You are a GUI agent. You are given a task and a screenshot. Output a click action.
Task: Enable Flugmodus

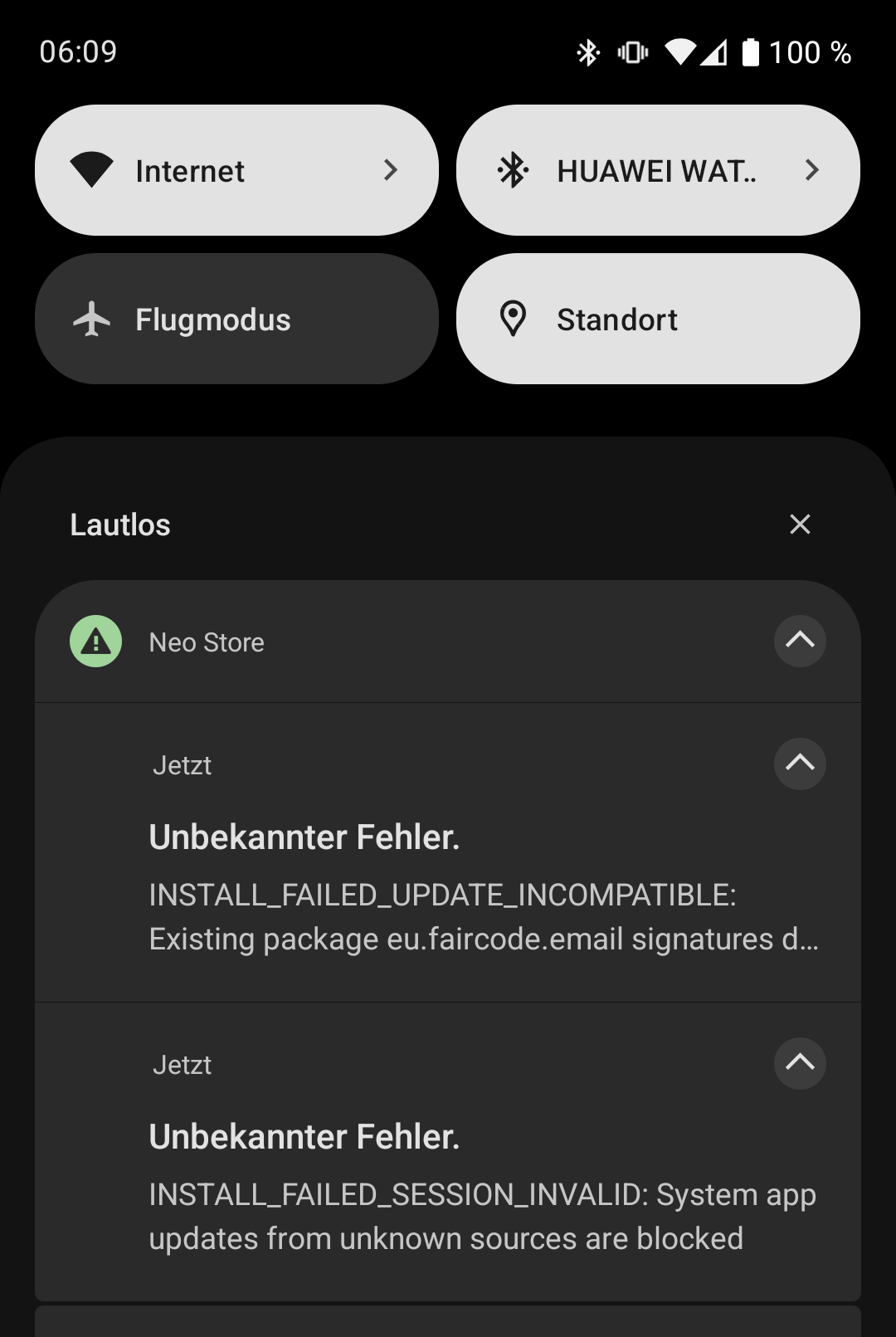236,319
